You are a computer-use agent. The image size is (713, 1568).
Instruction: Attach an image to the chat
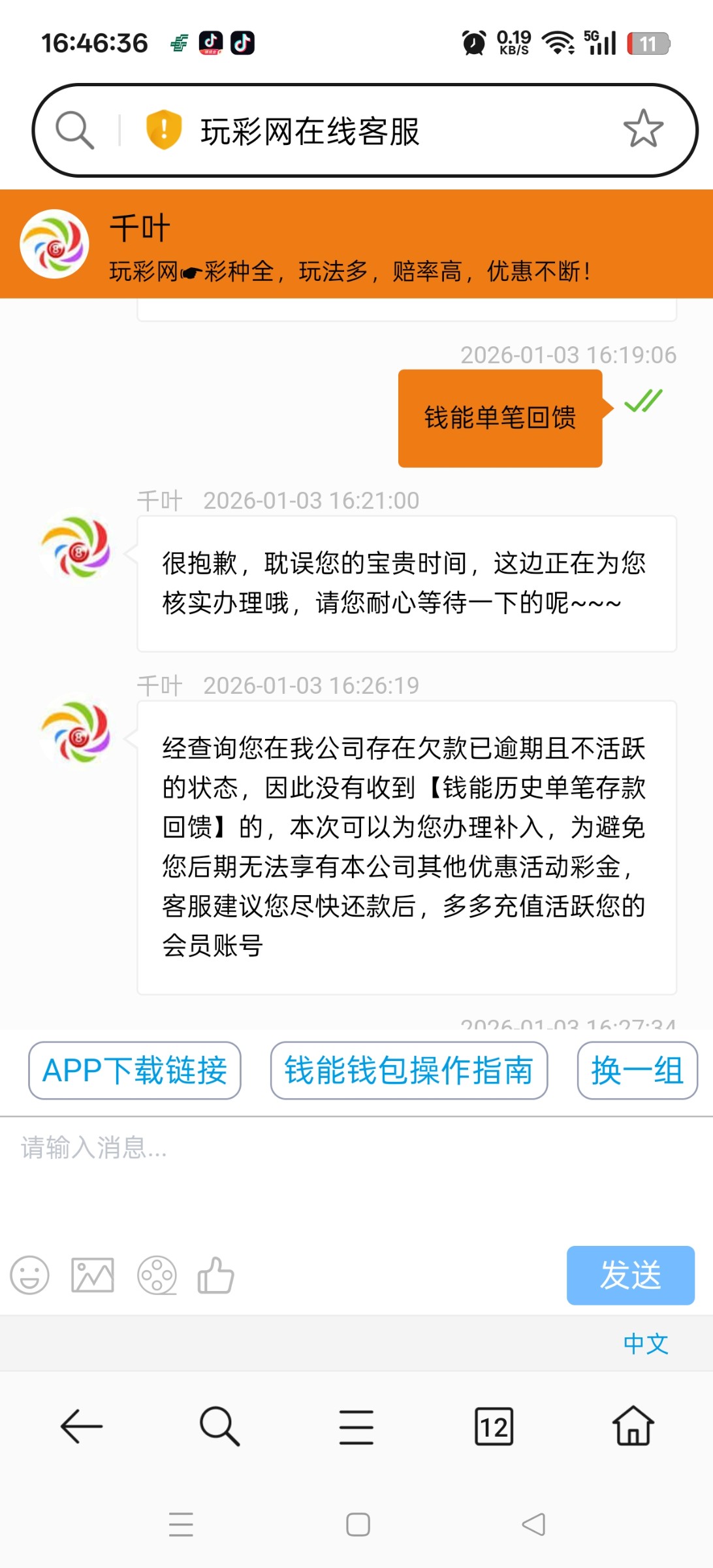93,1275
